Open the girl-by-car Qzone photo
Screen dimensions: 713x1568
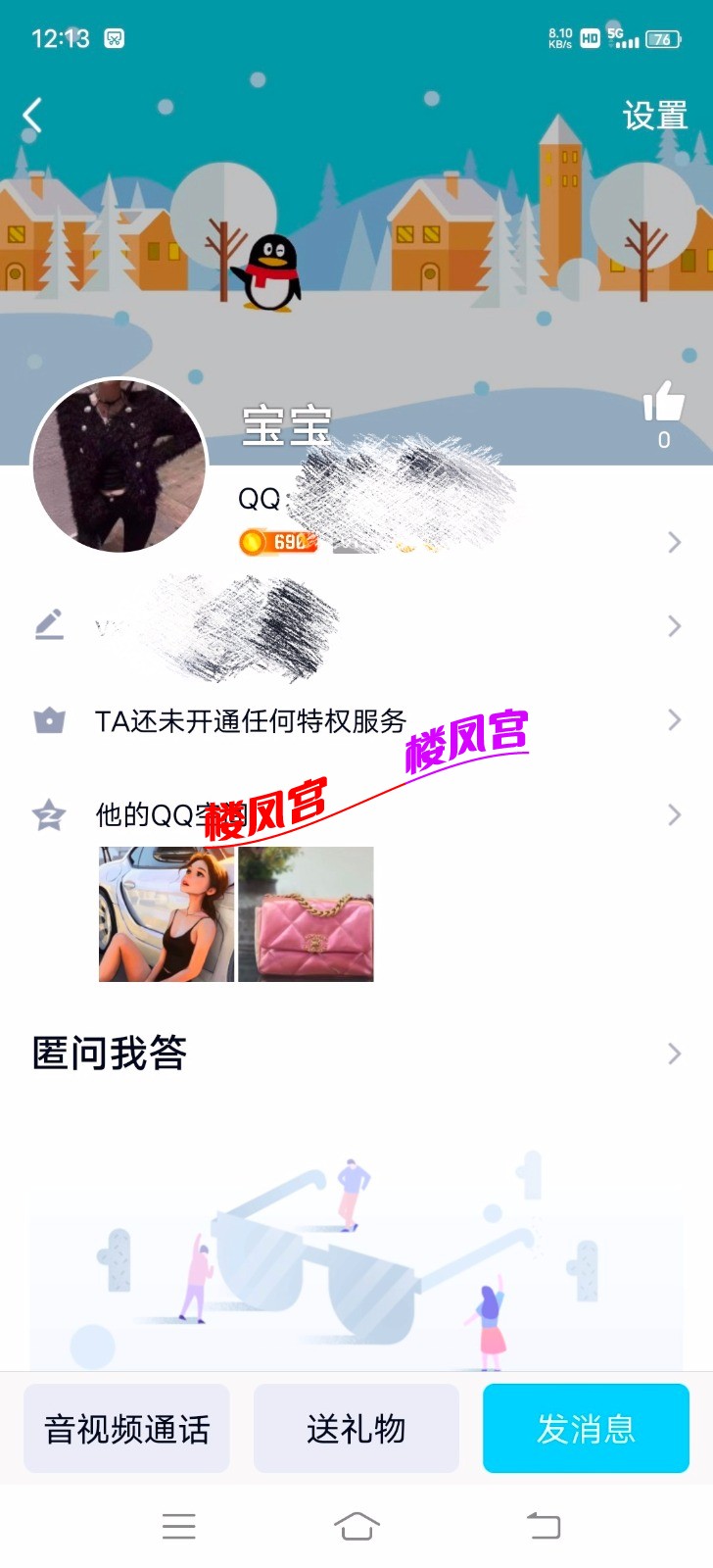[166, 914]
